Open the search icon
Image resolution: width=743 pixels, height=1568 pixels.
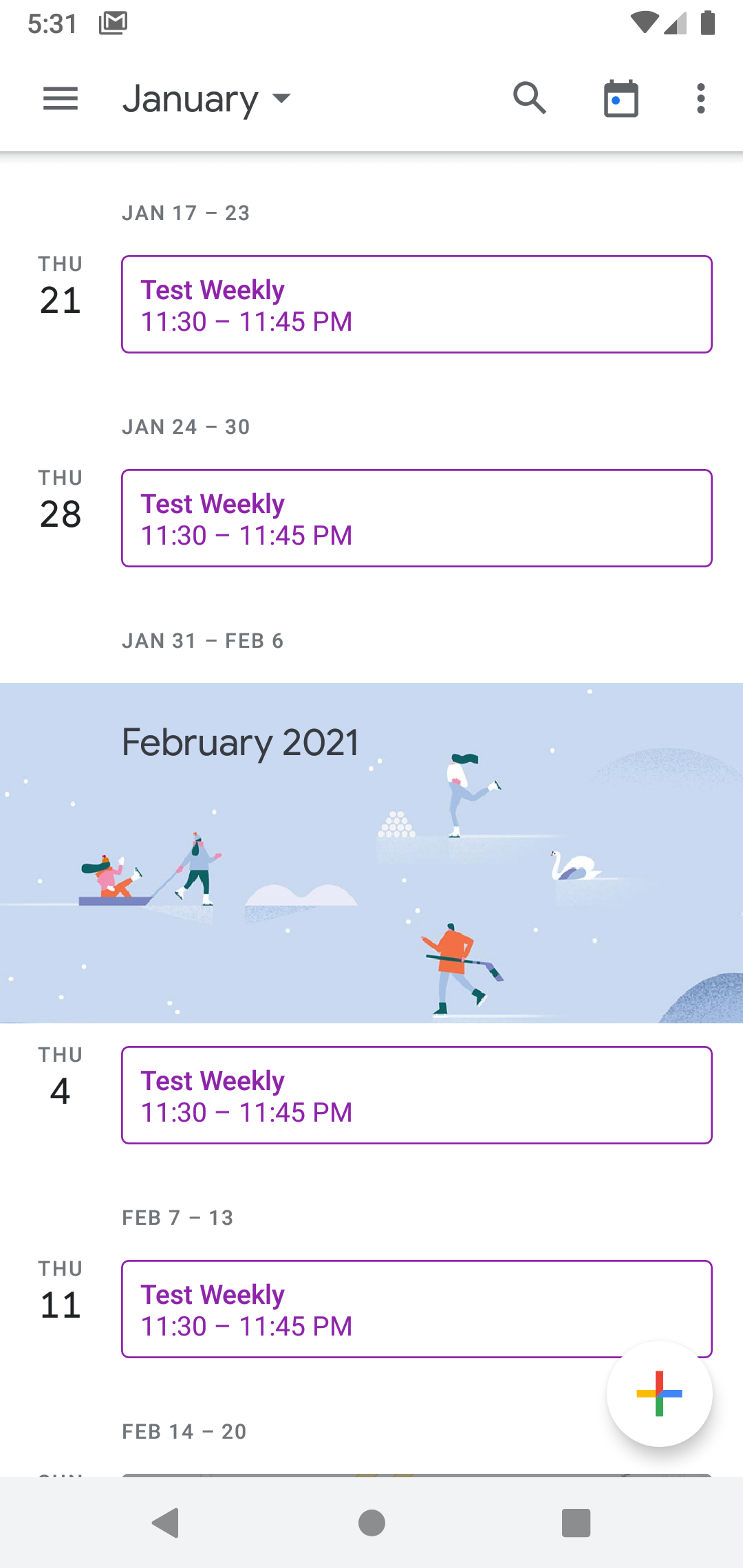tap(530, 99)
